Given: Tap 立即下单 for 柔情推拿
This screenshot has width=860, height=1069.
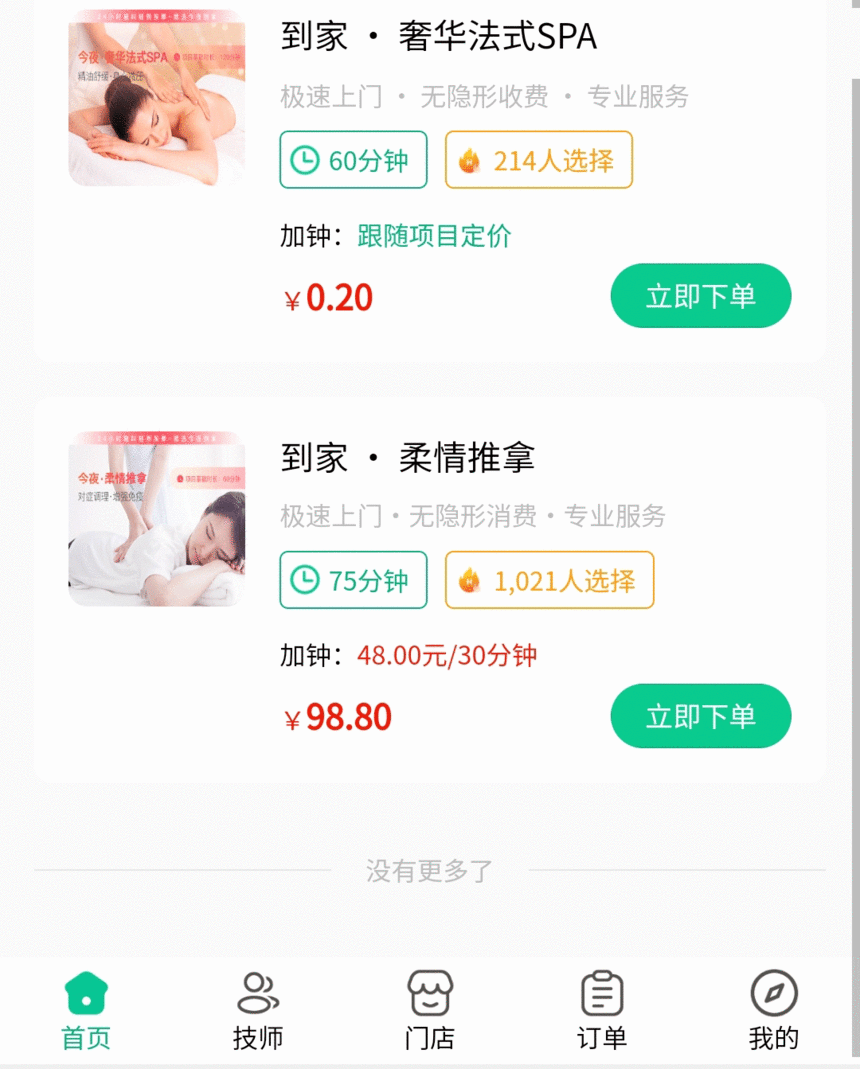Looking at the screenshot, I should point(700,716).
